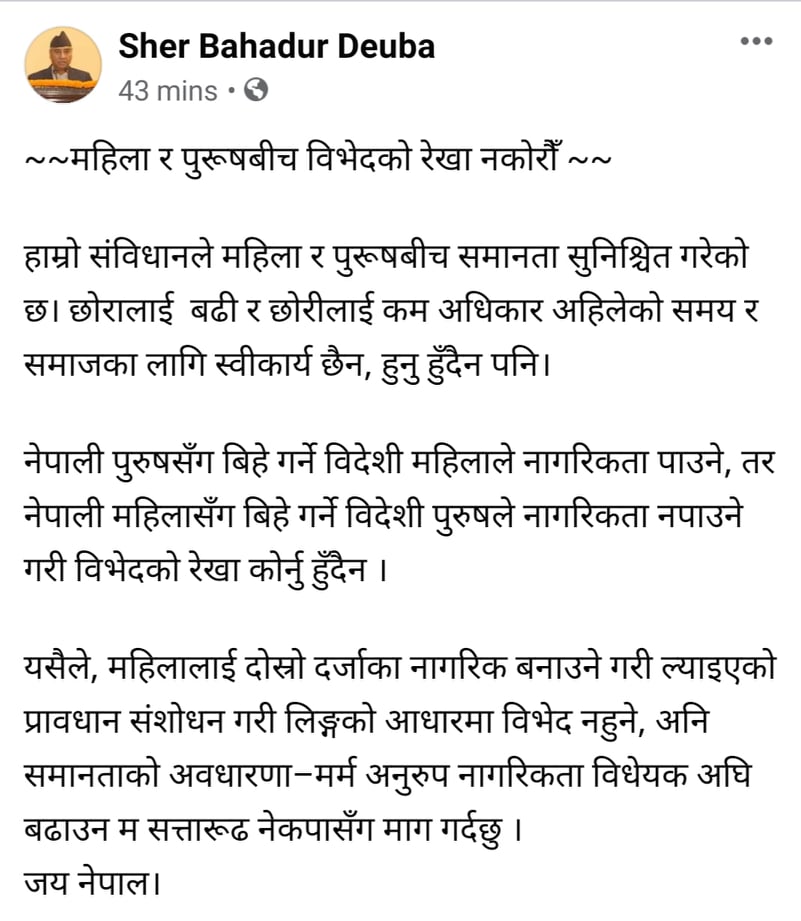Open Sher Bahadur Deuba's profile picture
The width and height of the screenshot is (801, 921).
click(x=63, y=64)
